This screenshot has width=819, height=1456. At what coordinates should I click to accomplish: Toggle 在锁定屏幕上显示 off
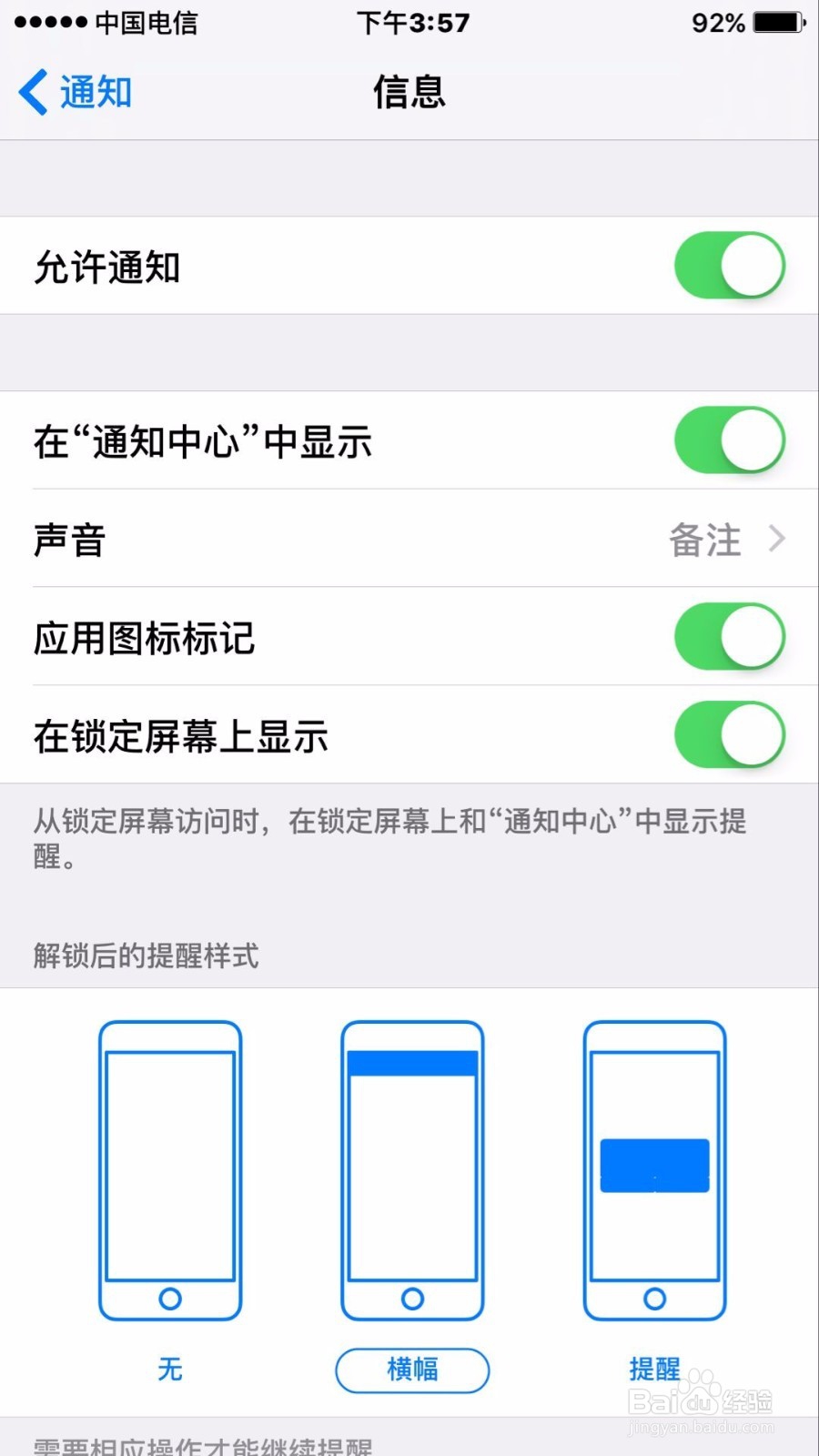[729, 735]
